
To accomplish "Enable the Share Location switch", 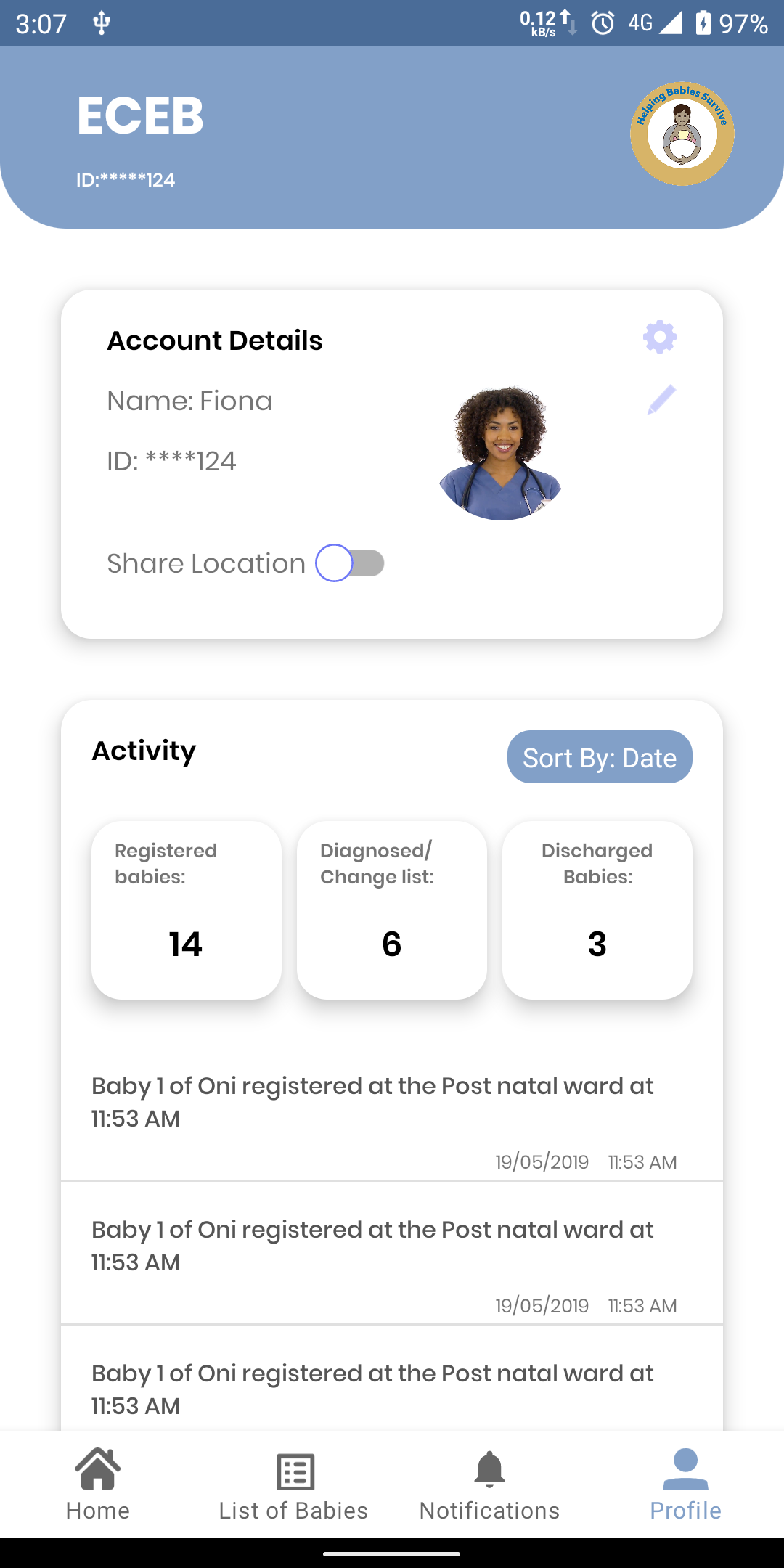I will [350, 563].
